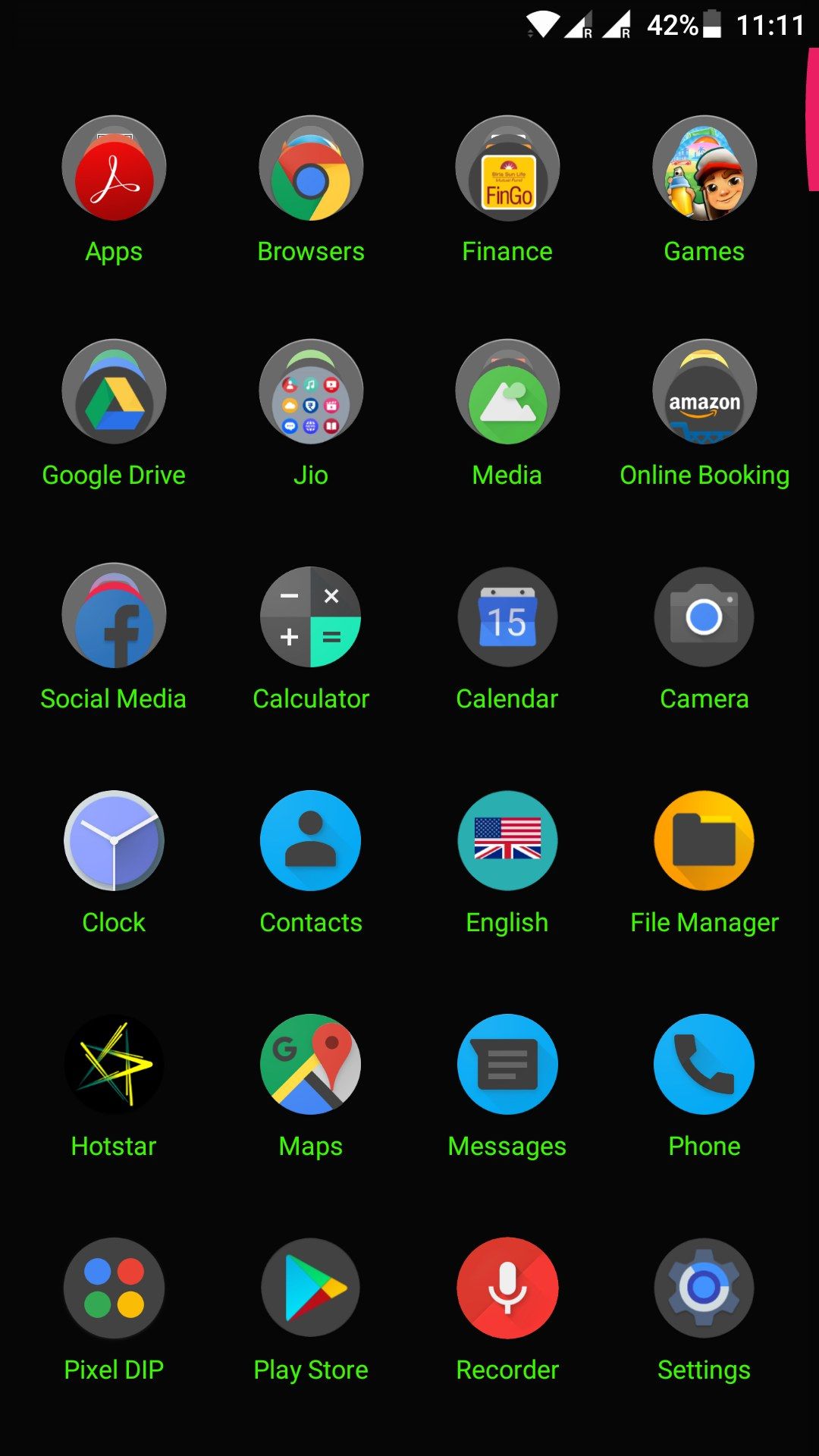Open the Online Booking folder
This screenshot has width=819, height=1456.
coord(704,391)
